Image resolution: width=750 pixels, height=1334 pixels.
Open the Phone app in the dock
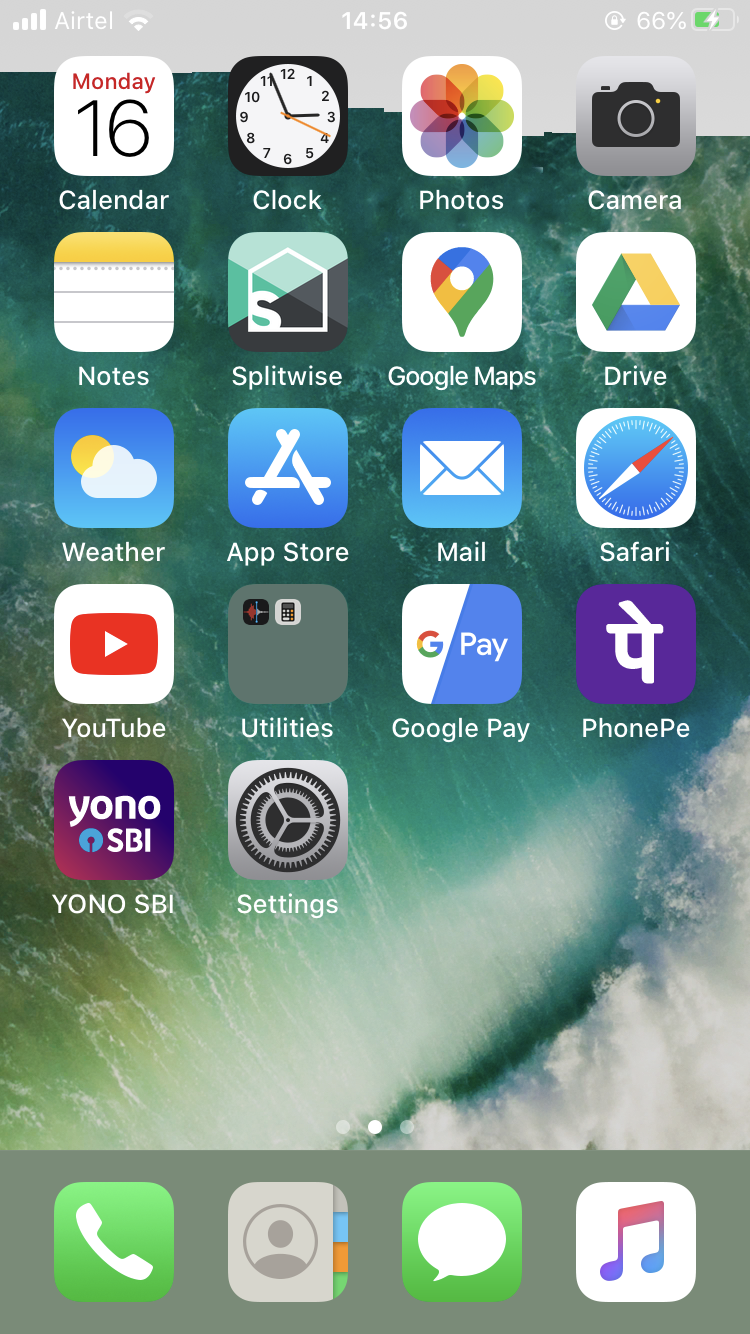coord(114,1242)
